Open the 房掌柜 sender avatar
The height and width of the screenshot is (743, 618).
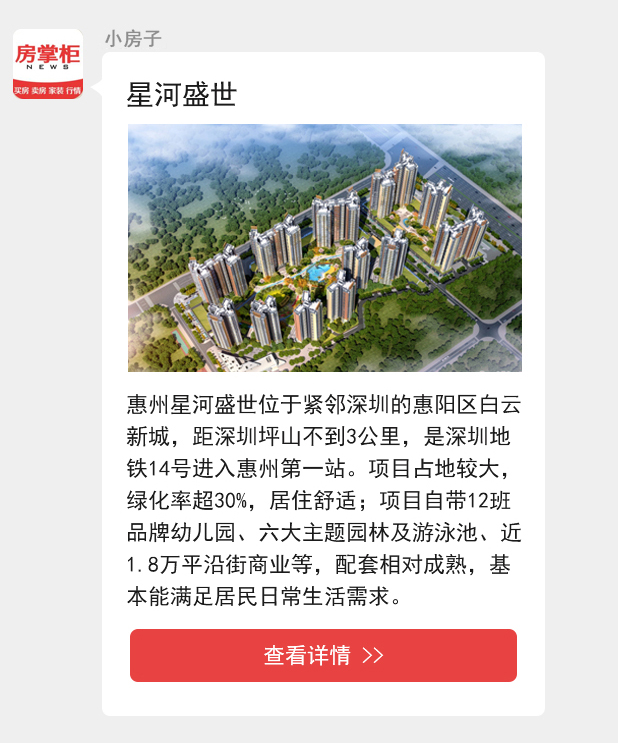click(x=47, y=63)
